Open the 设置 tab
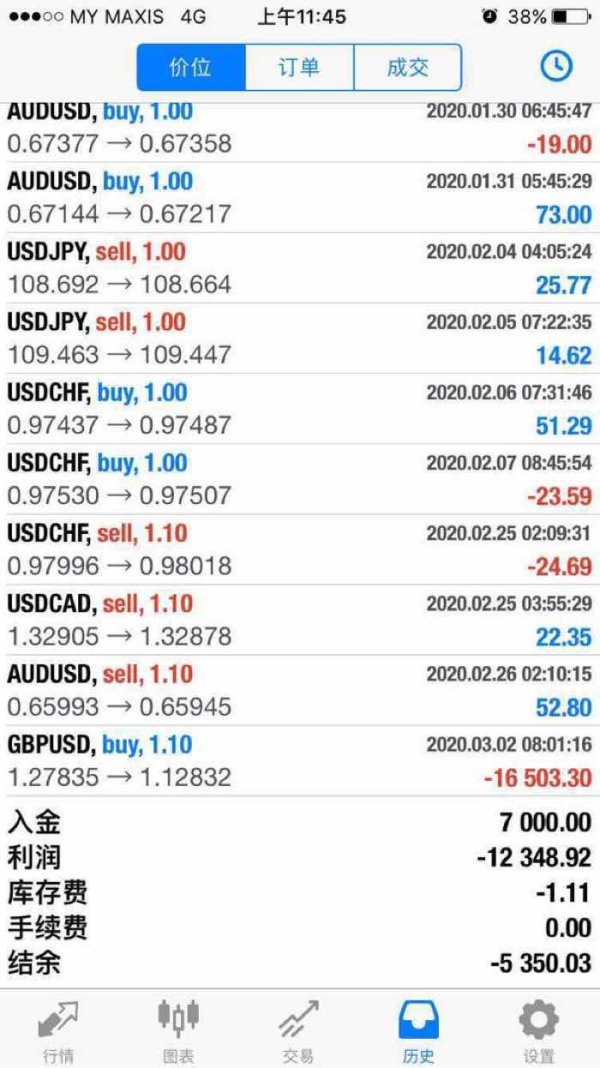600x1068 pixels. coord(538,1030)
